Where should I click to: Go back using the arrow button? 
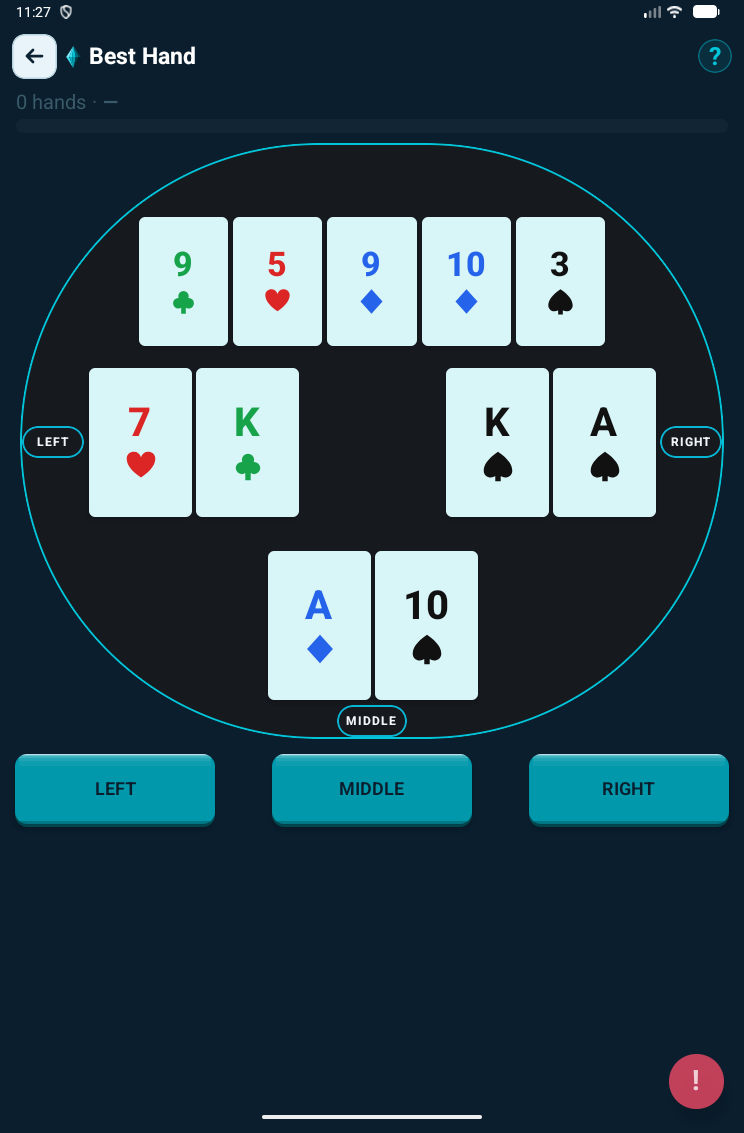click(34, 56)
